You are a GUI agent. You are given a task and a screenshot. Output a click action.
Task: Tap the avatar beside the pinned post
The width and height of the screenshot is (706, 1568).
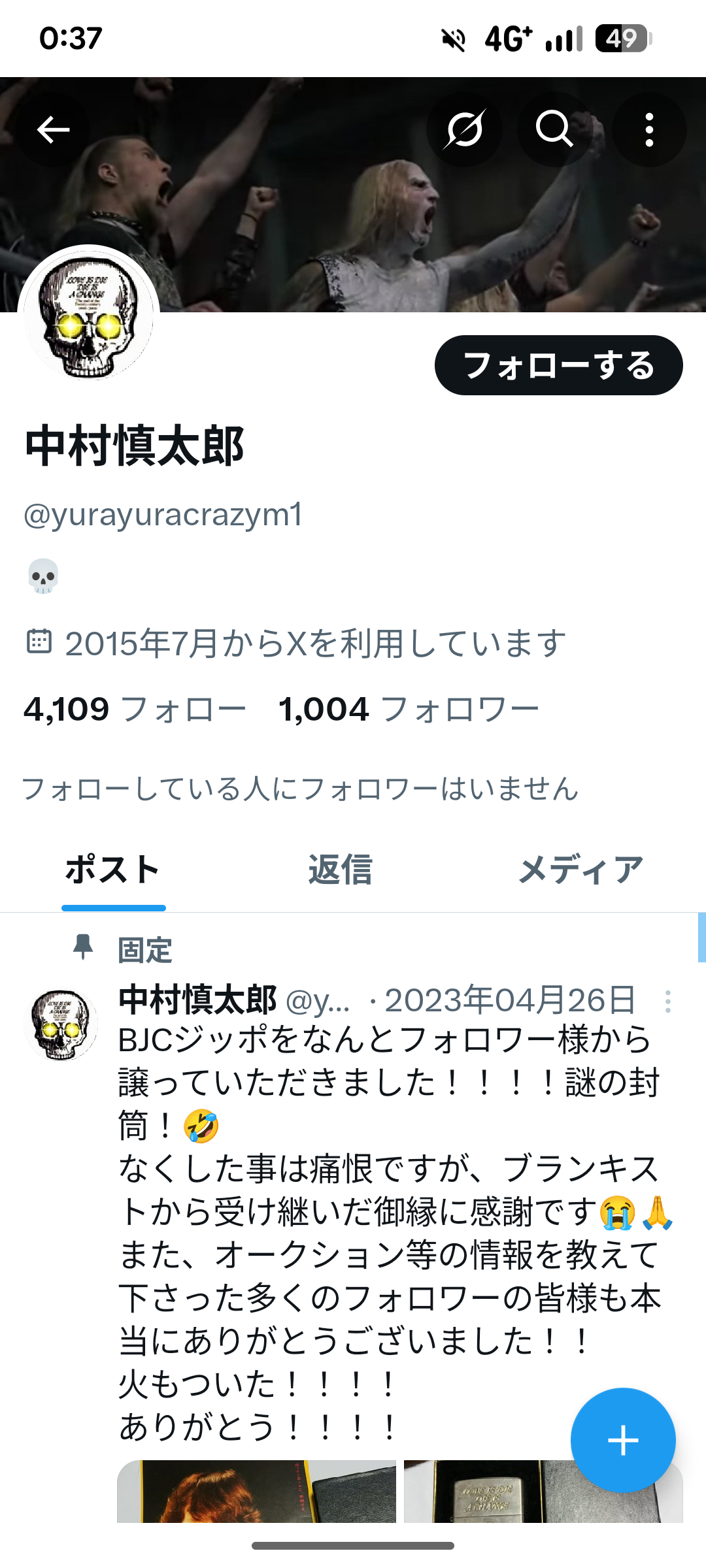[61, 1024]
